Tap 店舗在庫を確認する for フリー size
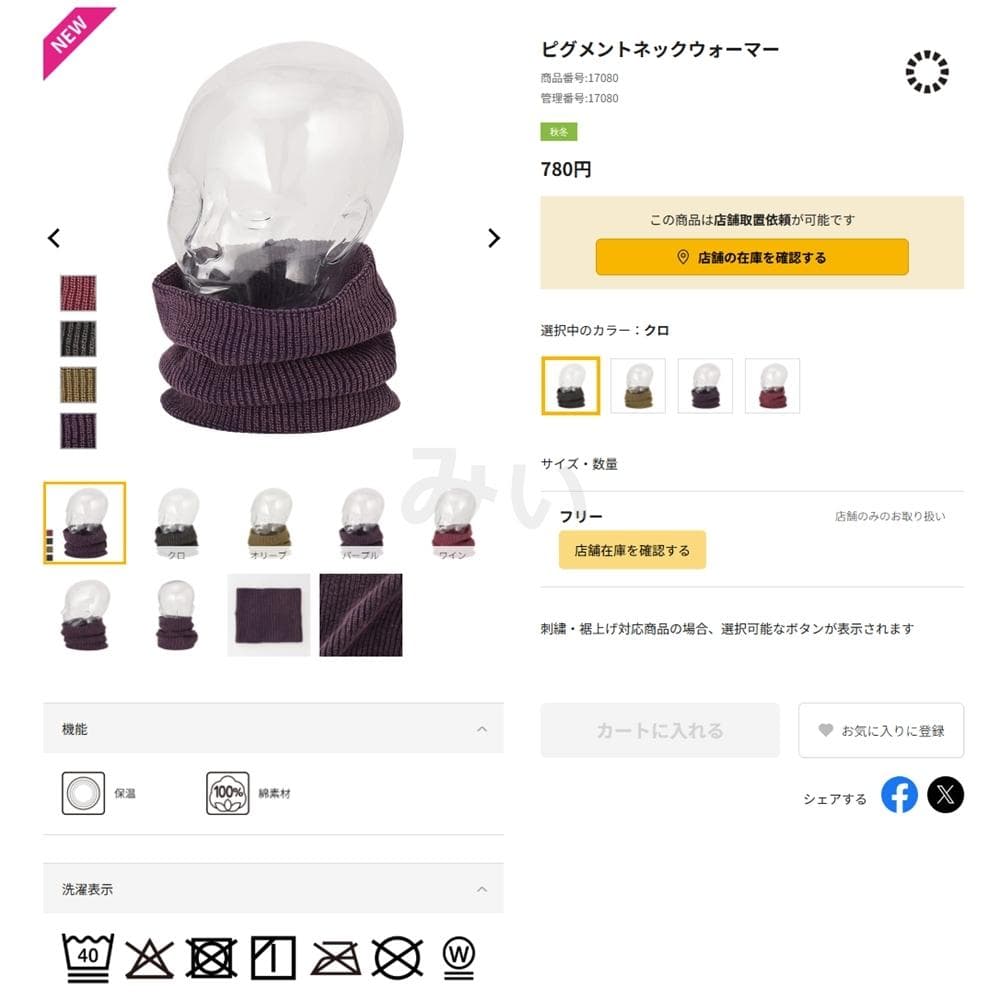 click(632, 550)
